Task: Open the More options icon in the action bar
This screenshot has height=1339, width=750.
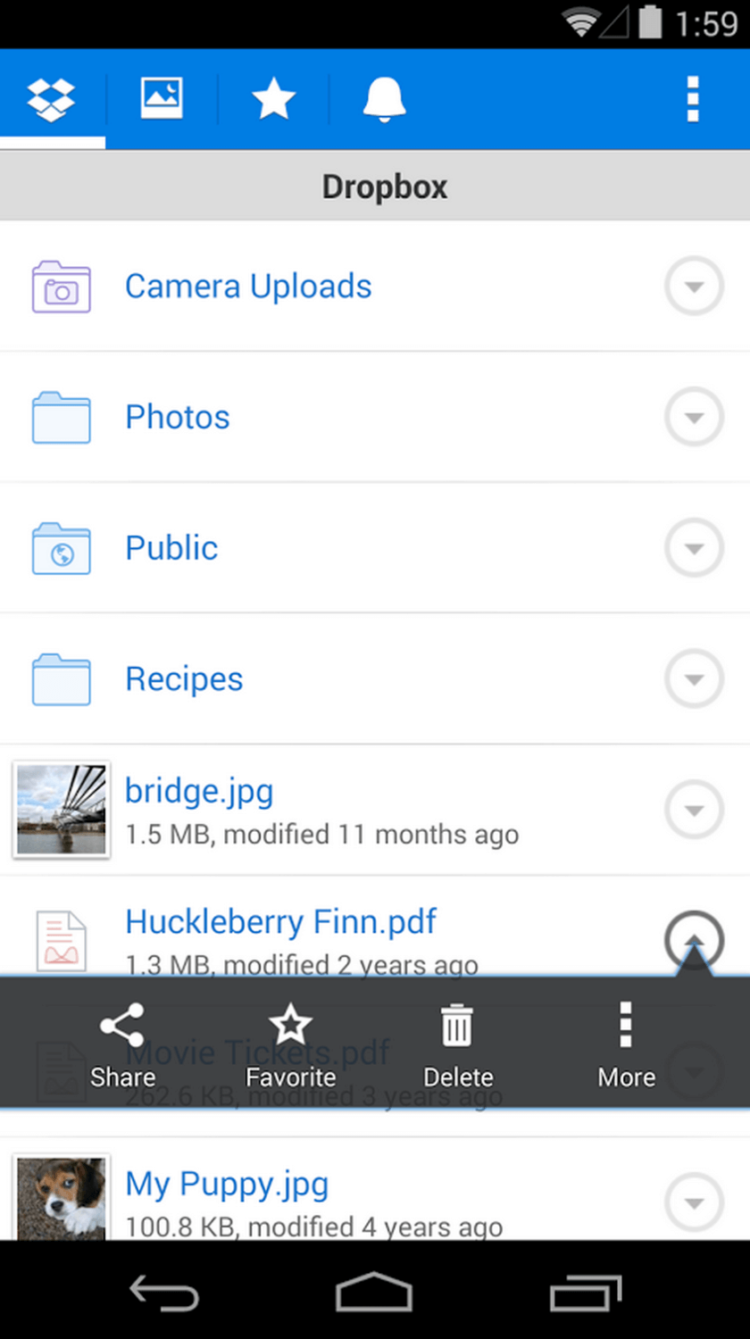Action: pyautogui.click(x=625, y=1024)
